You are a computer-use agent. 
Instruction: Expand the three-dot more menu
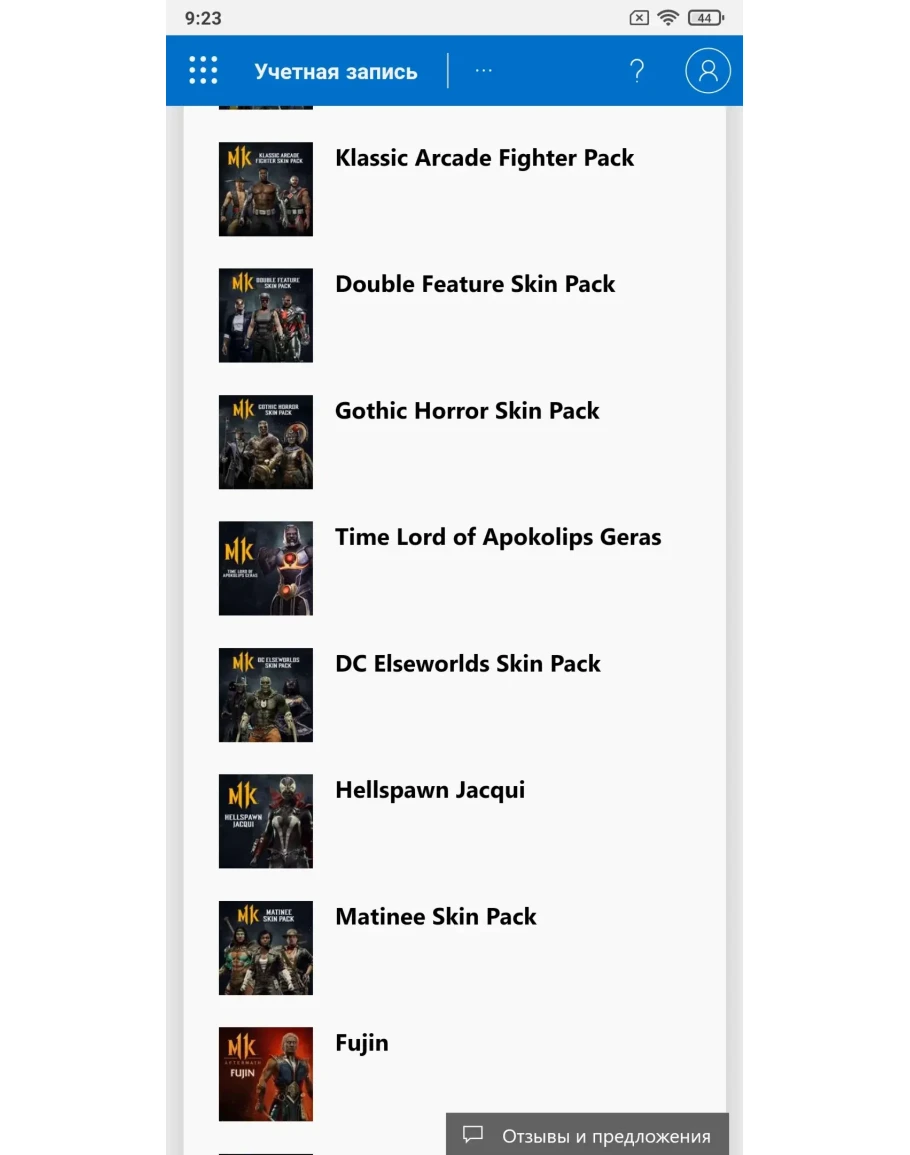tap(484, 71)
